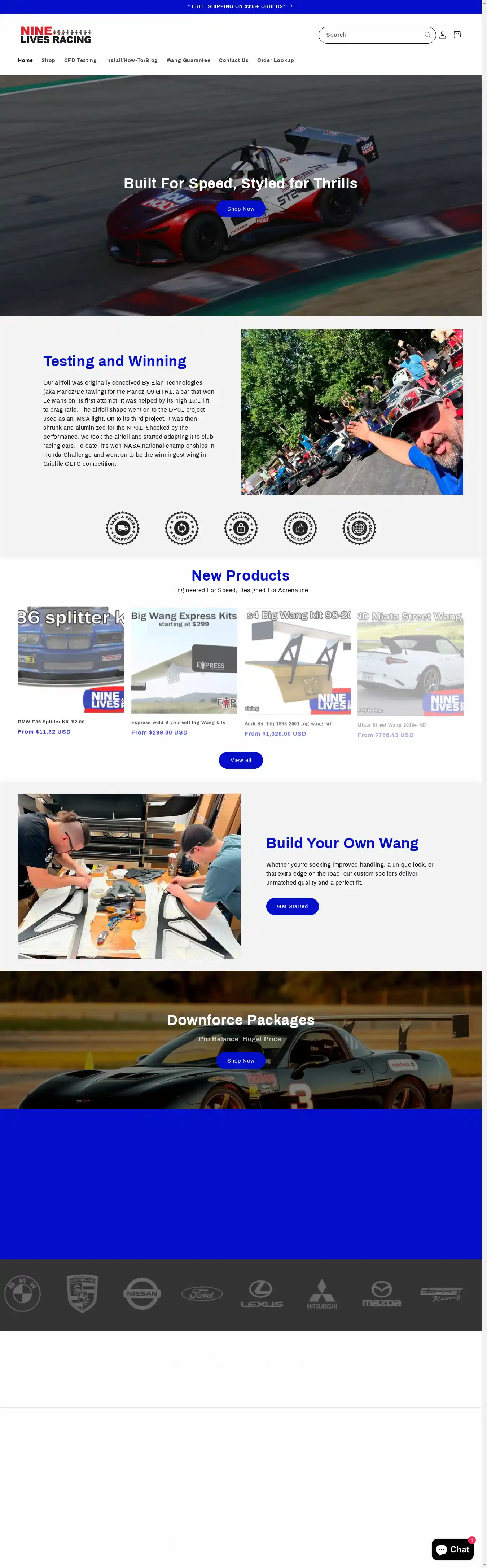Open Contact Us page
Screen dimensions: 487x1568
tap(234, 60)
